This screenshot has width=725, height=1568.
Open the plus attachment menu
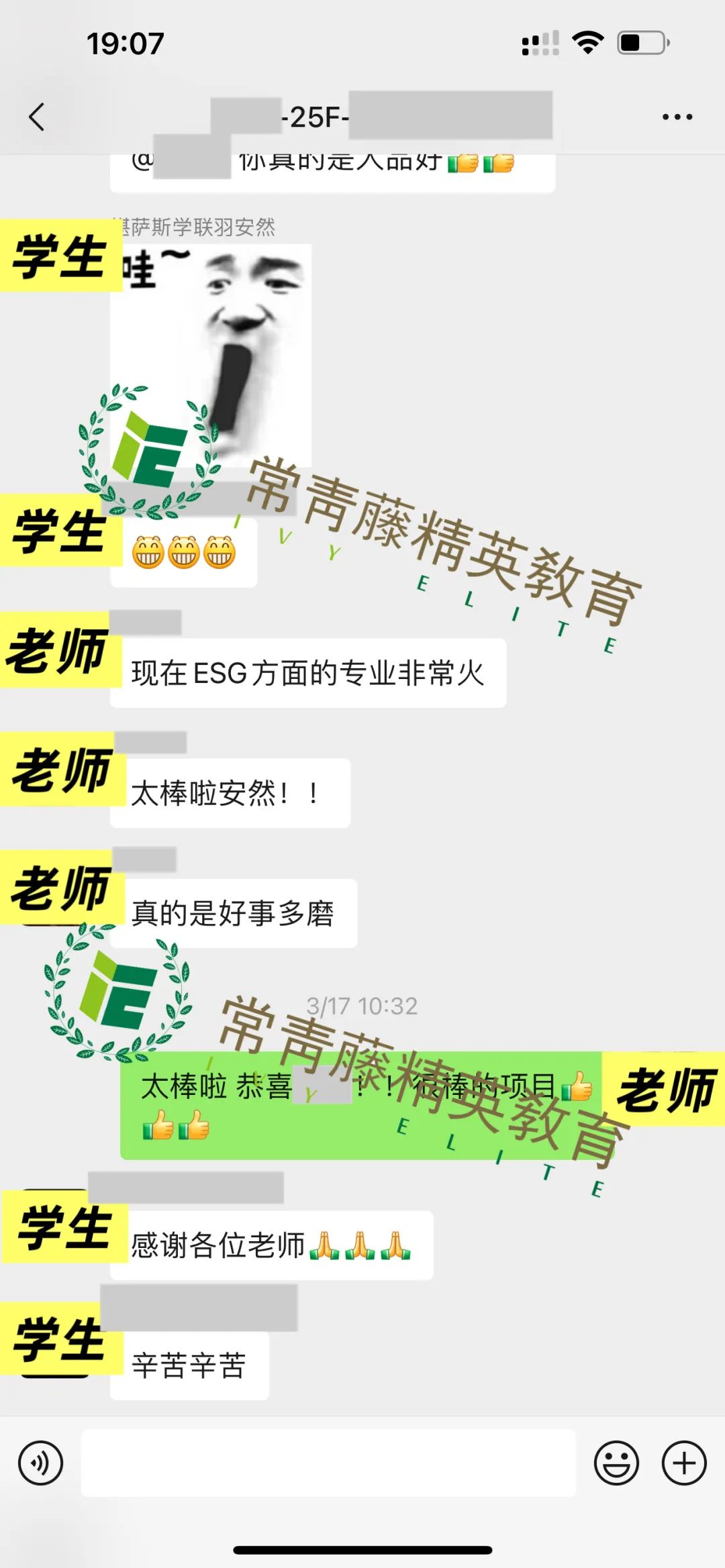(684, 1463)
